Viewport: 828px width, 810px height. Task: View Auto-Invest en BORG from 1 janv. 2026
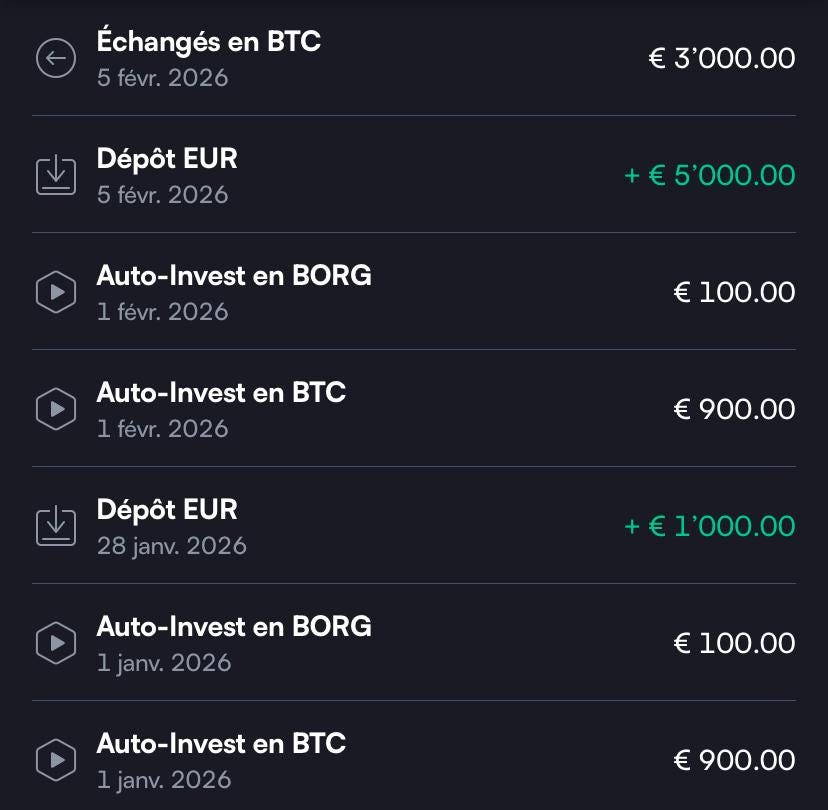point(413,643)
